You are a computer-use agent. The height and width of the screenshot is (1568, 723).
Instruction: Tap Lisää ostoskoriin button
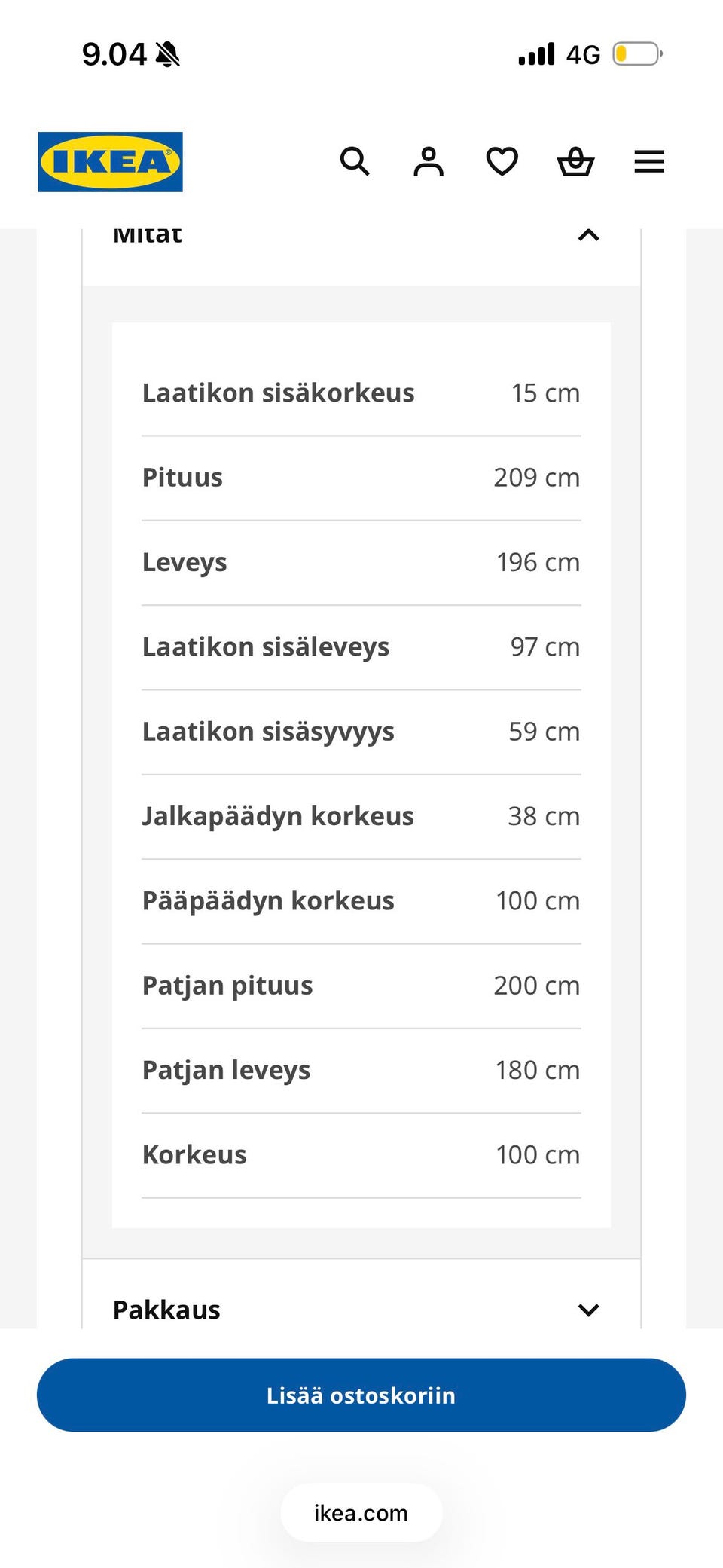[361, 1395]
